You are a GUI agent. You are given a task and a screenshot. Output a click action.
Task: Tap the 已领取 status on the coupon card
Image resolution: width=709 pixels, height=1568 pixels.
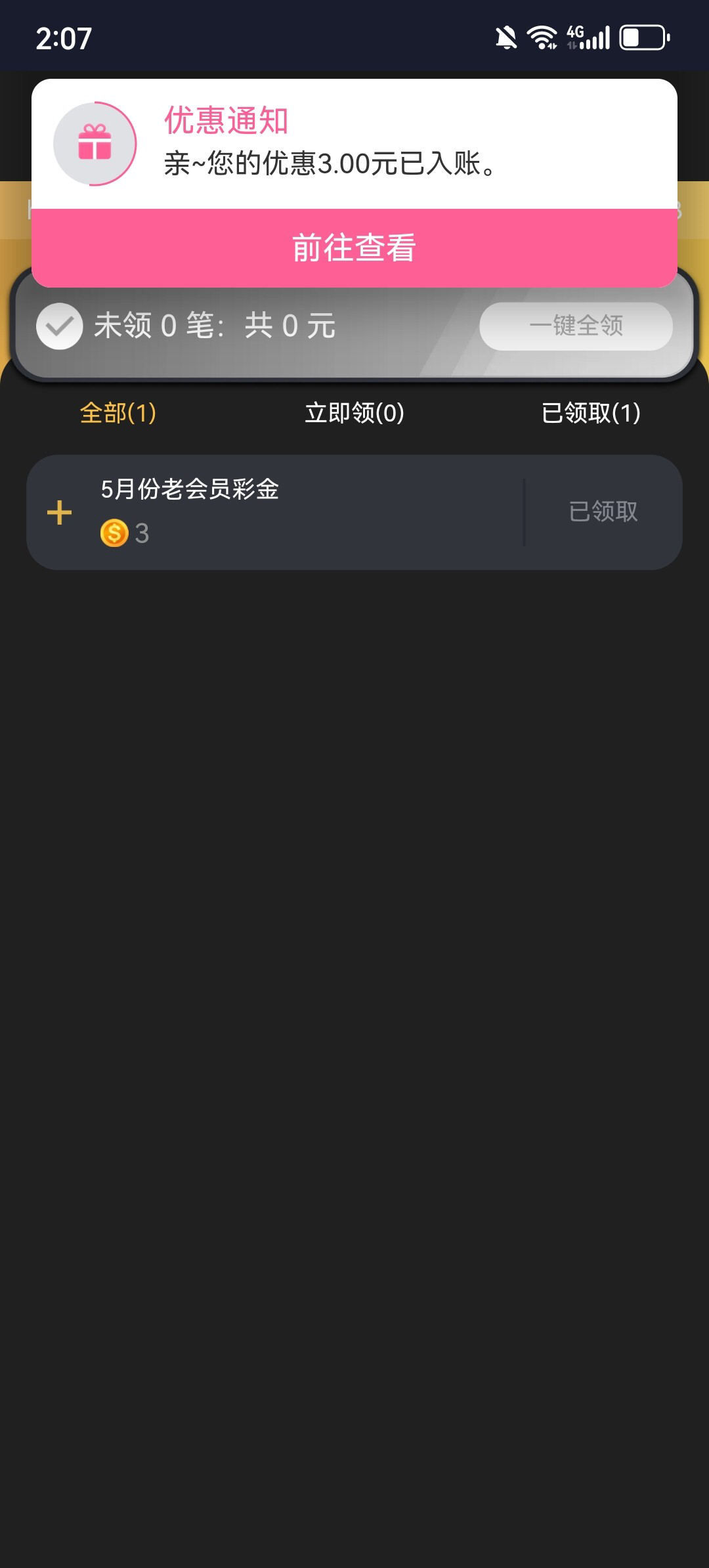coord(603,512)
